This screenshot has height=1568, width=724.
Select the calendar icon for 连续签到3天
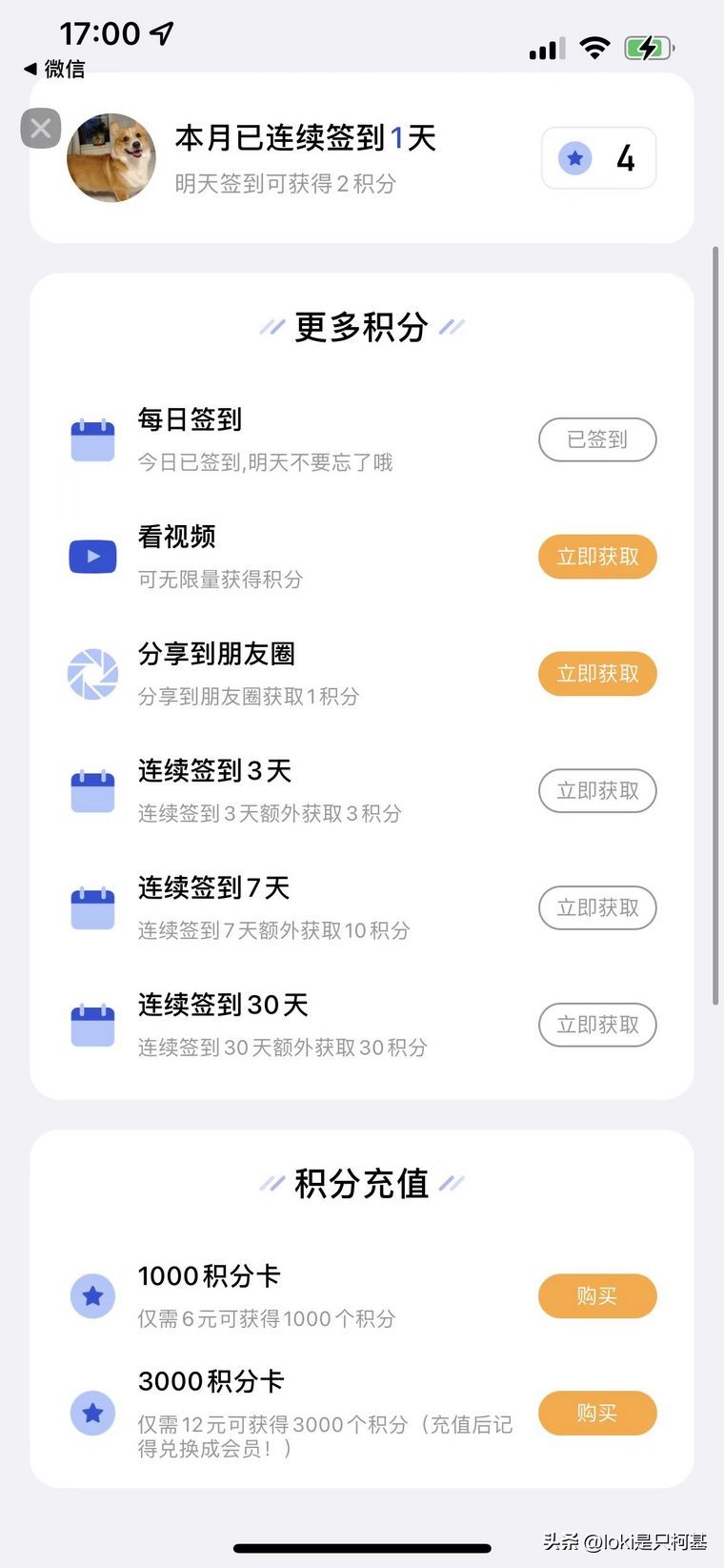tap(92, 790)
